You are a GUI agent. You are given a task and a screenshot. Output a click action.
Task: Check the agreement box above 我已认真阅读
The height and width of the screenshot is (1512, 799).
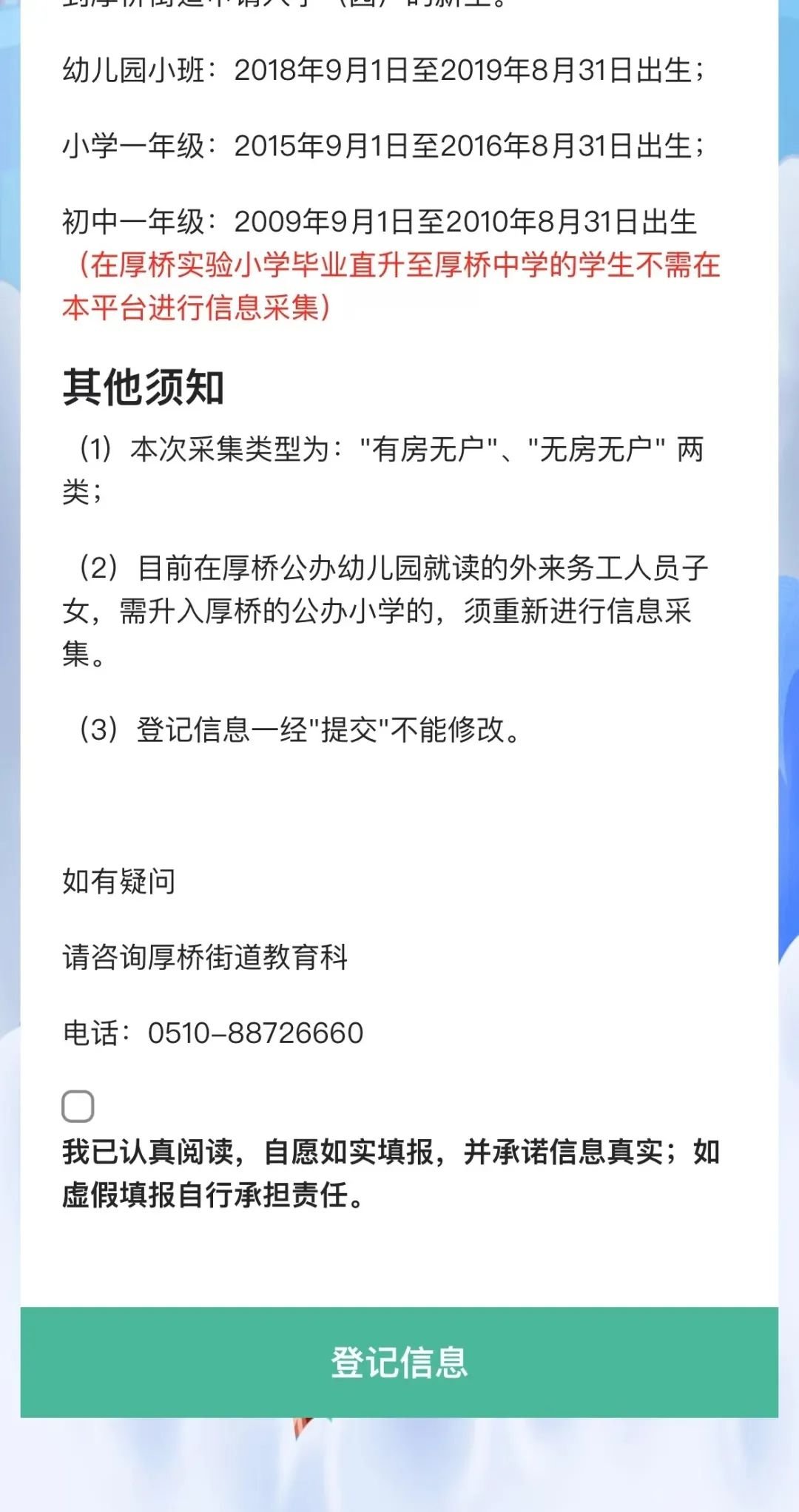(78, 1107)
